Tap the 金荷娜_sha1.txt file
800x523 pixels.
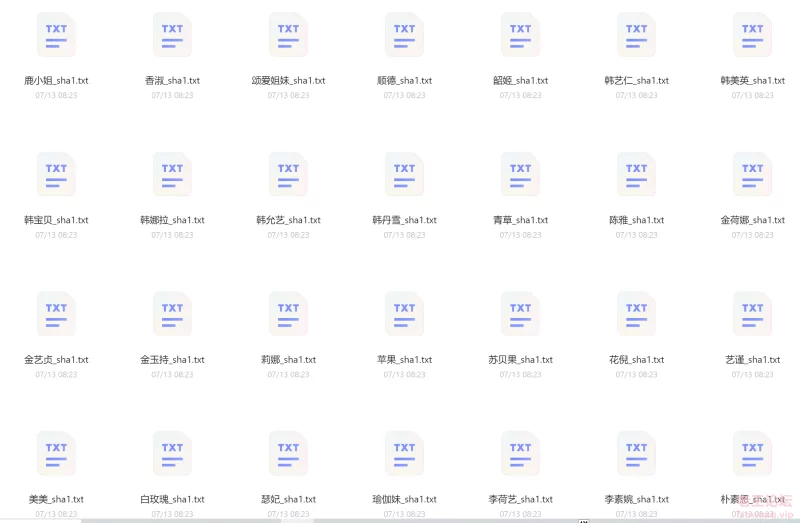[x=752, y=176]
